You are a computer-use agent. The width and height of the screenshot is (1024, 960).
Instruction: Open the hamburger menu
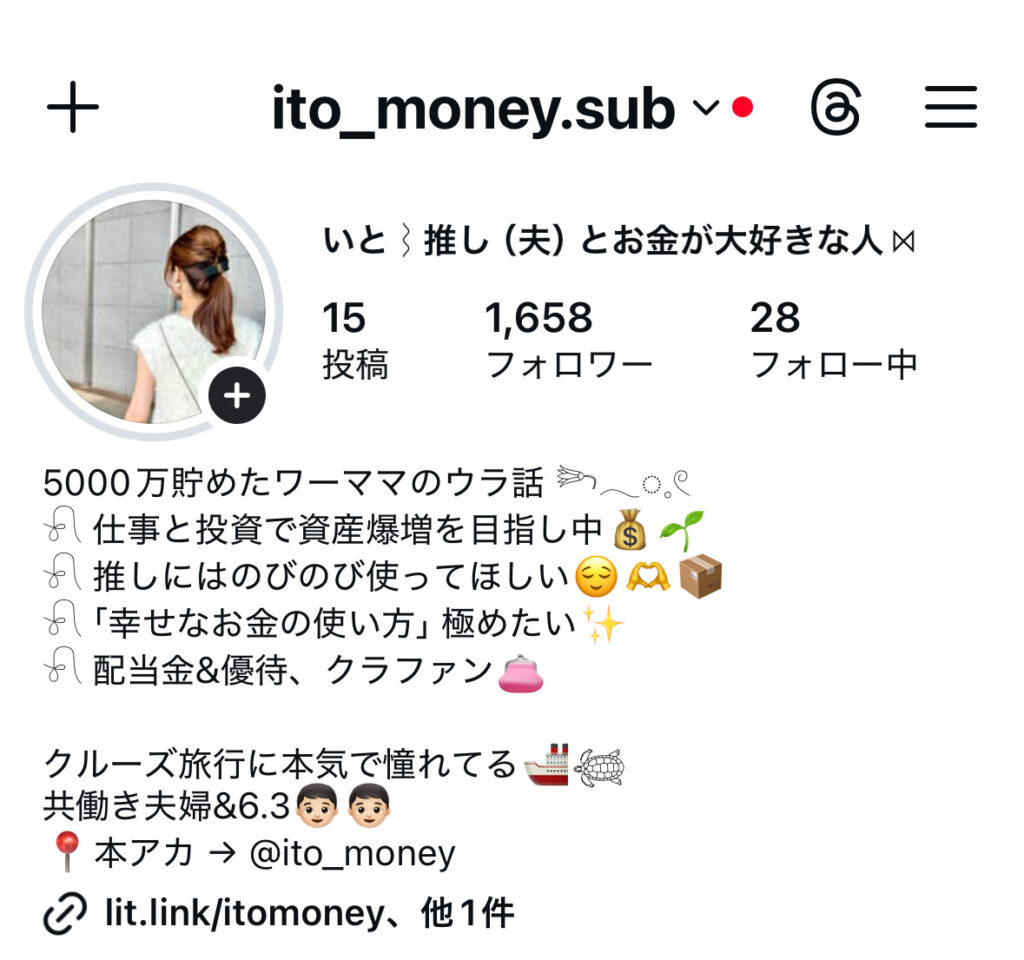coord(950,107)
